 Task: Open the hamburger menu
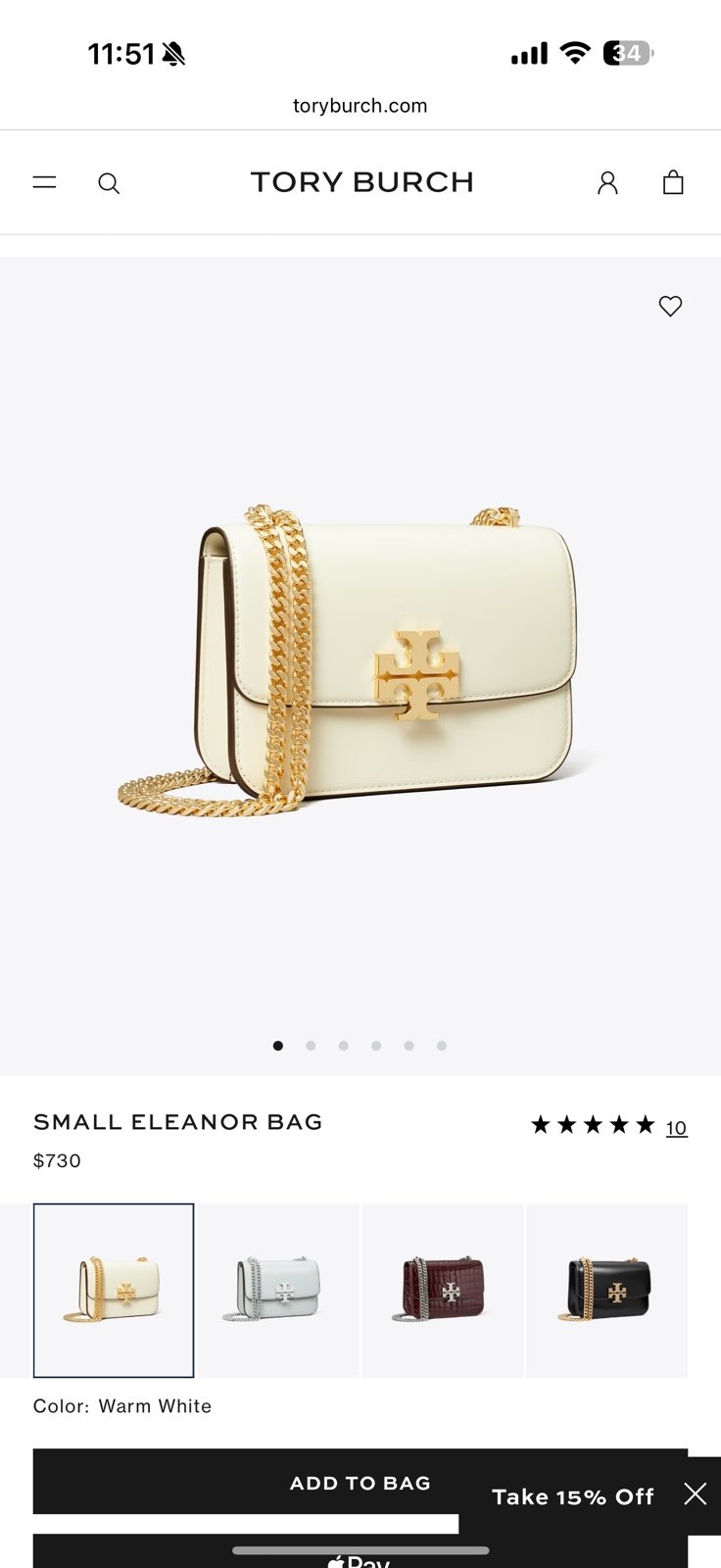click(x=45, y=182)
